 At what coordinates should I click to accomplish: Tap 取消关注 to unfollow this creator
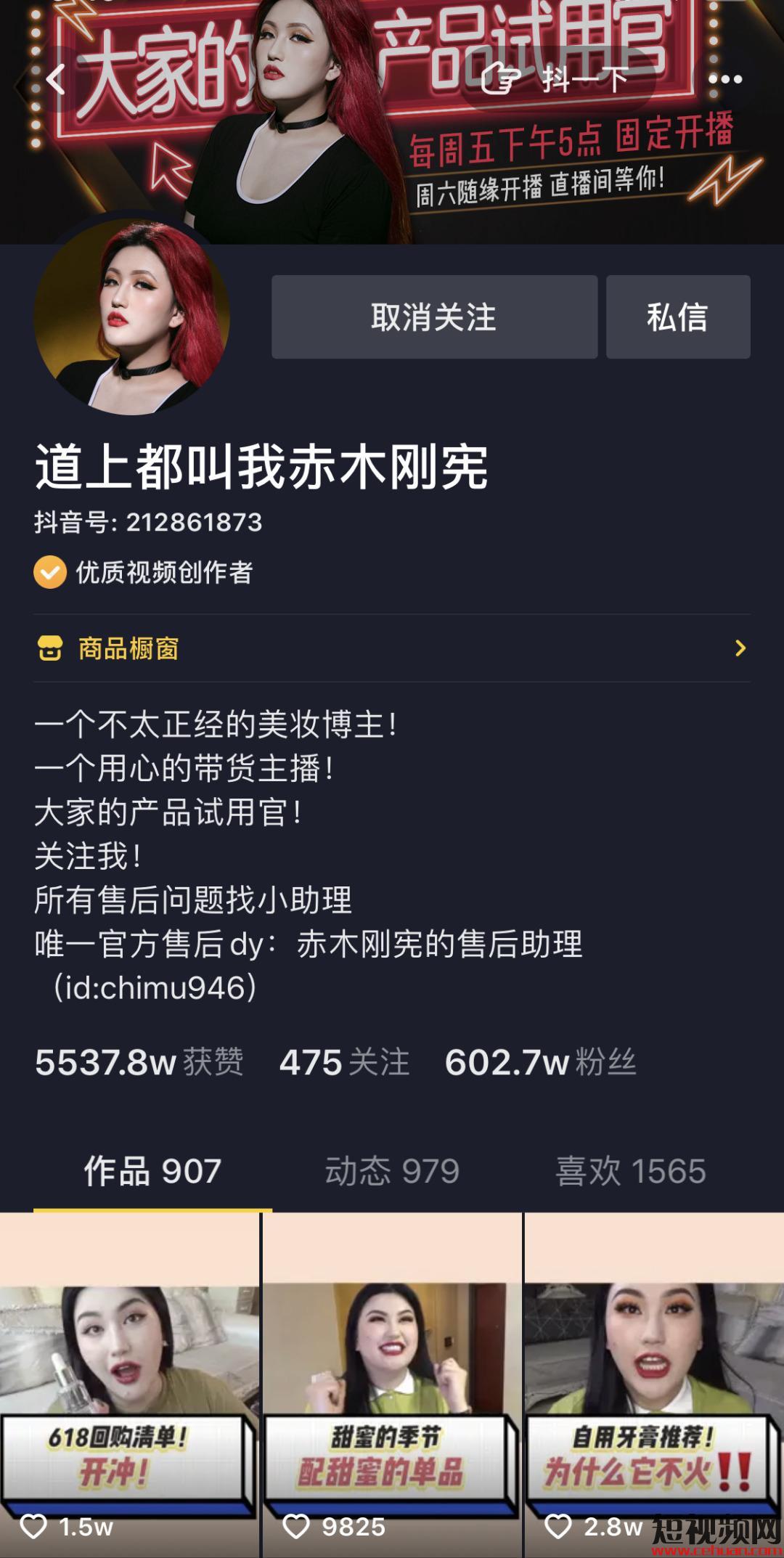434,317
